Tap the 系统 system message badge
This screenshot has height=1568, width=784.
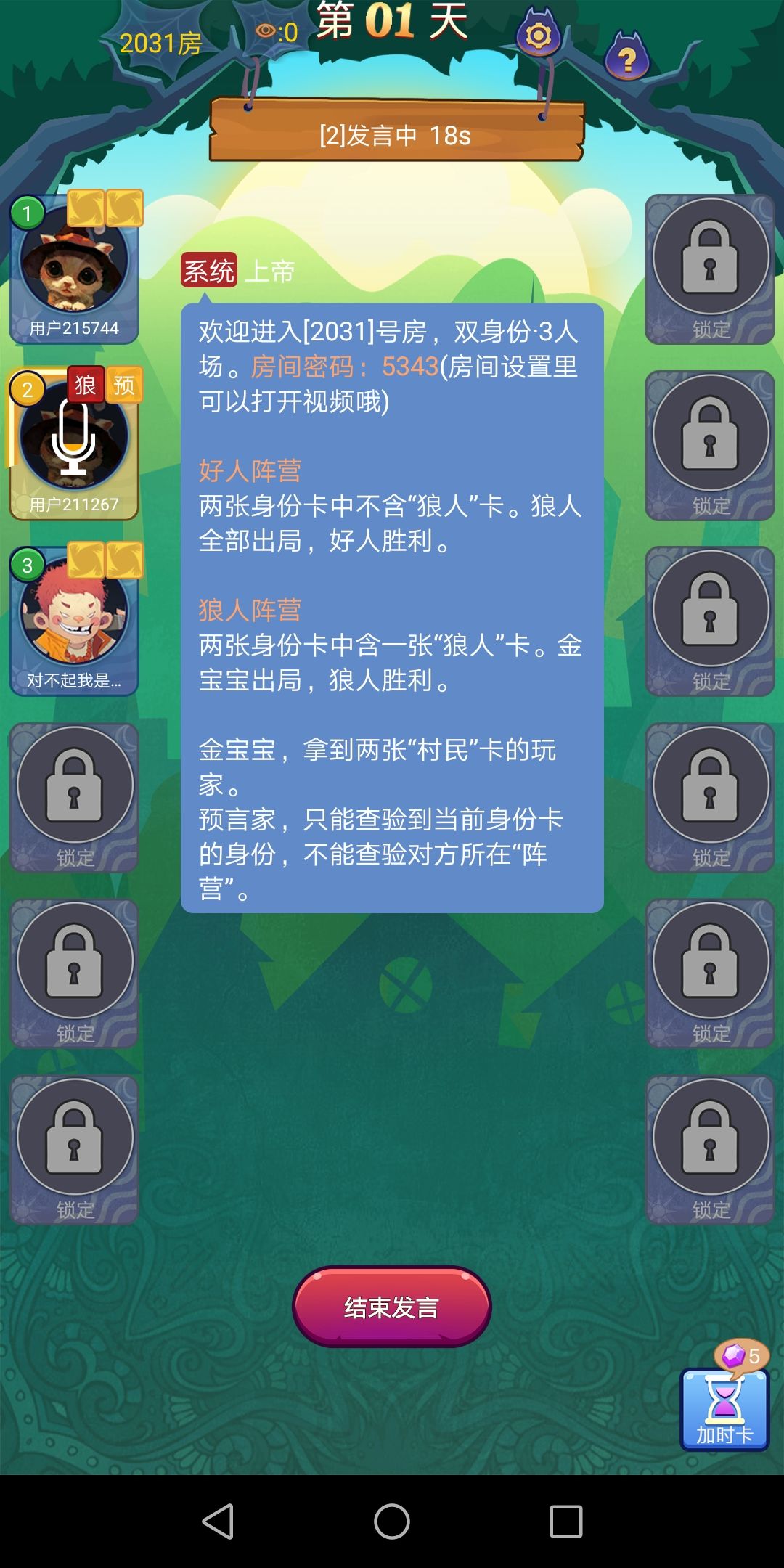209,269
